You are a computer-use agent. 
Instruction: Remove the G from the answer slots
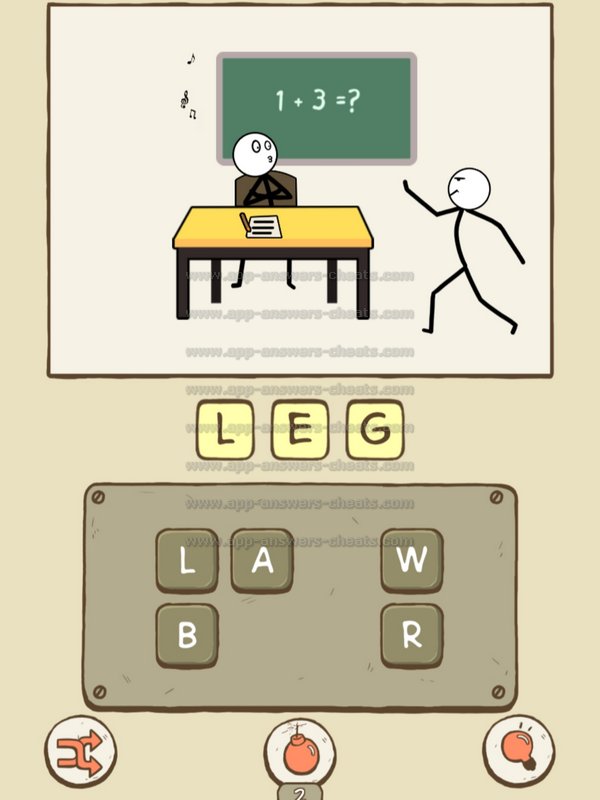tap(374, 431)
